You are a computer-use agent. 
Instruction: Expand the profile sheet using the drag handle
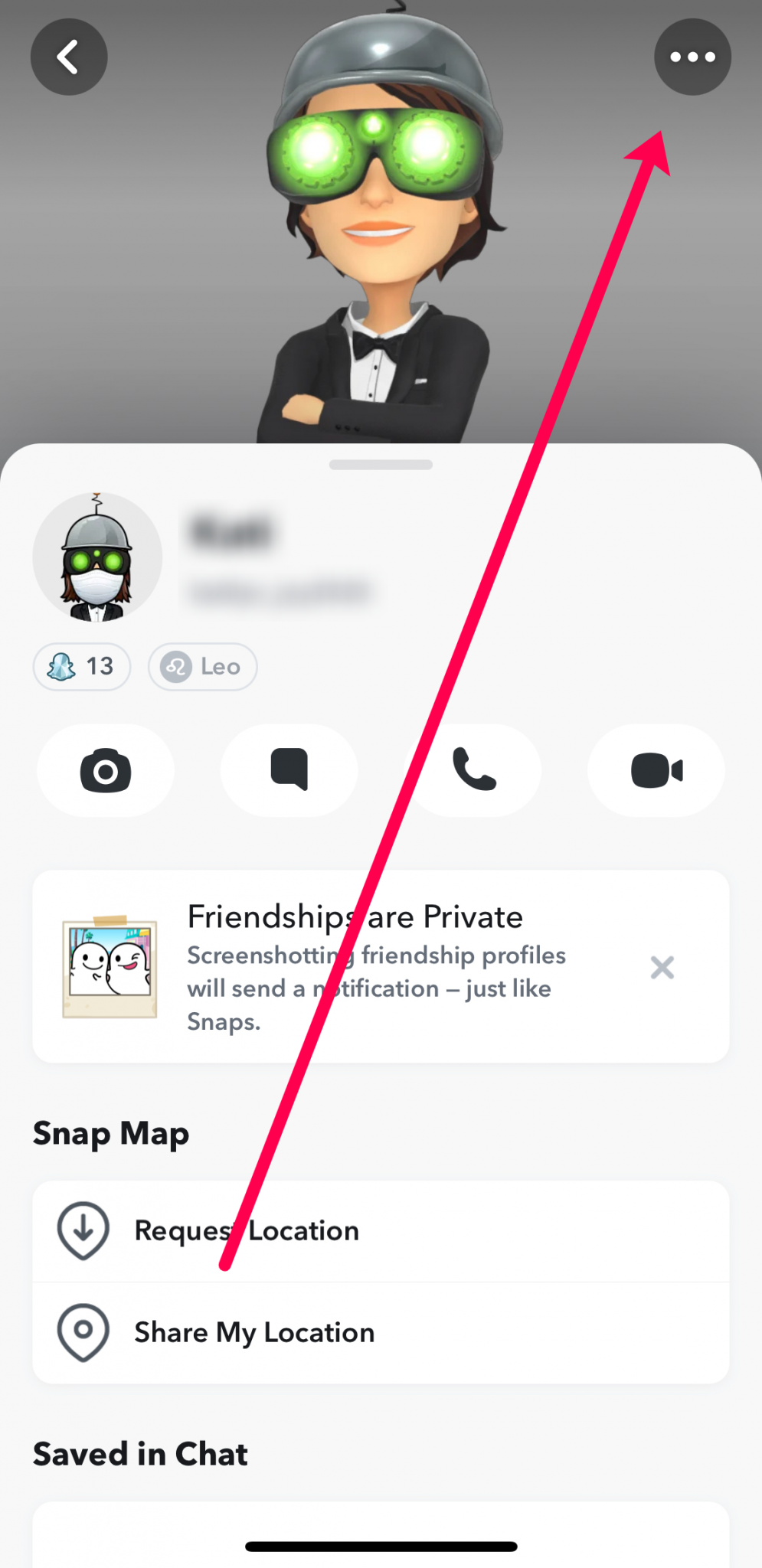381,464
